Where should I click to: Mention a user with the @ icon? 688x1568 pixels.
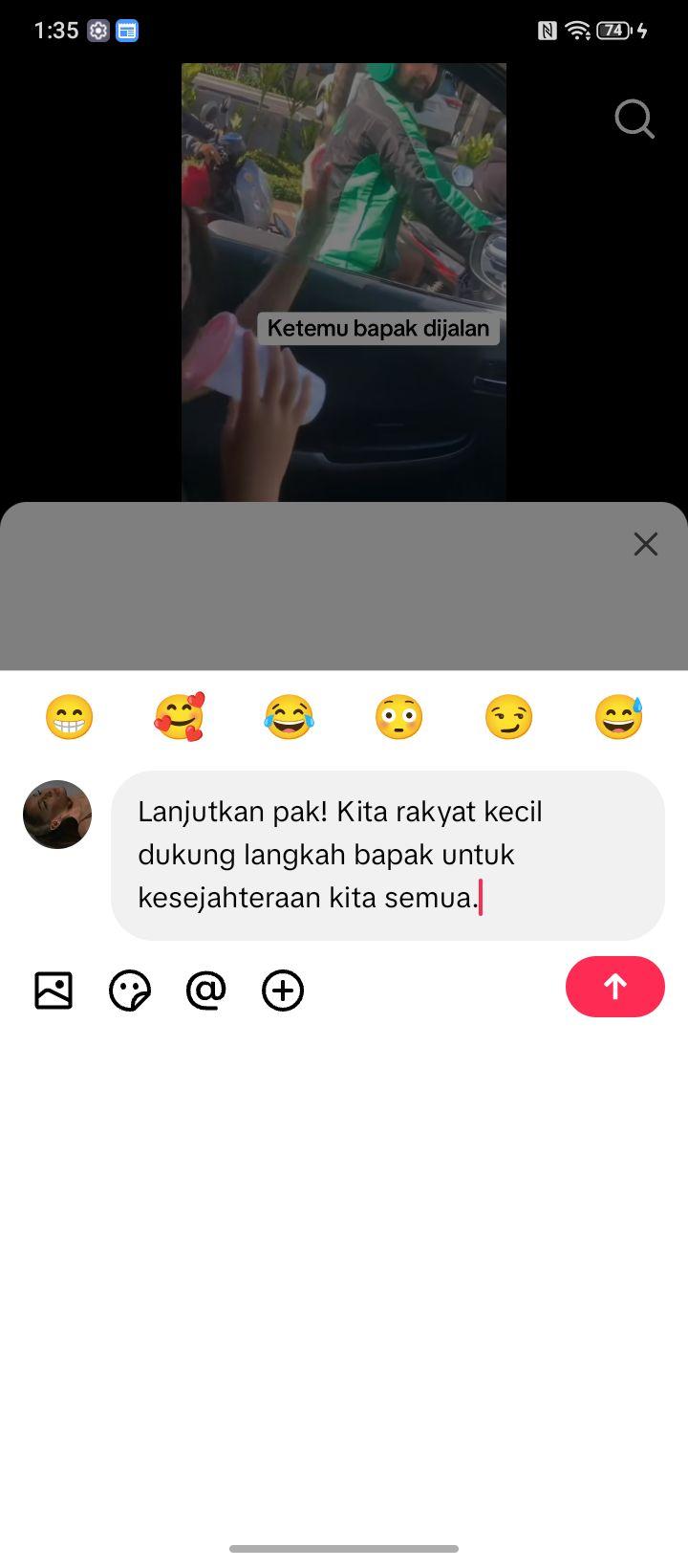click(206, 991)
